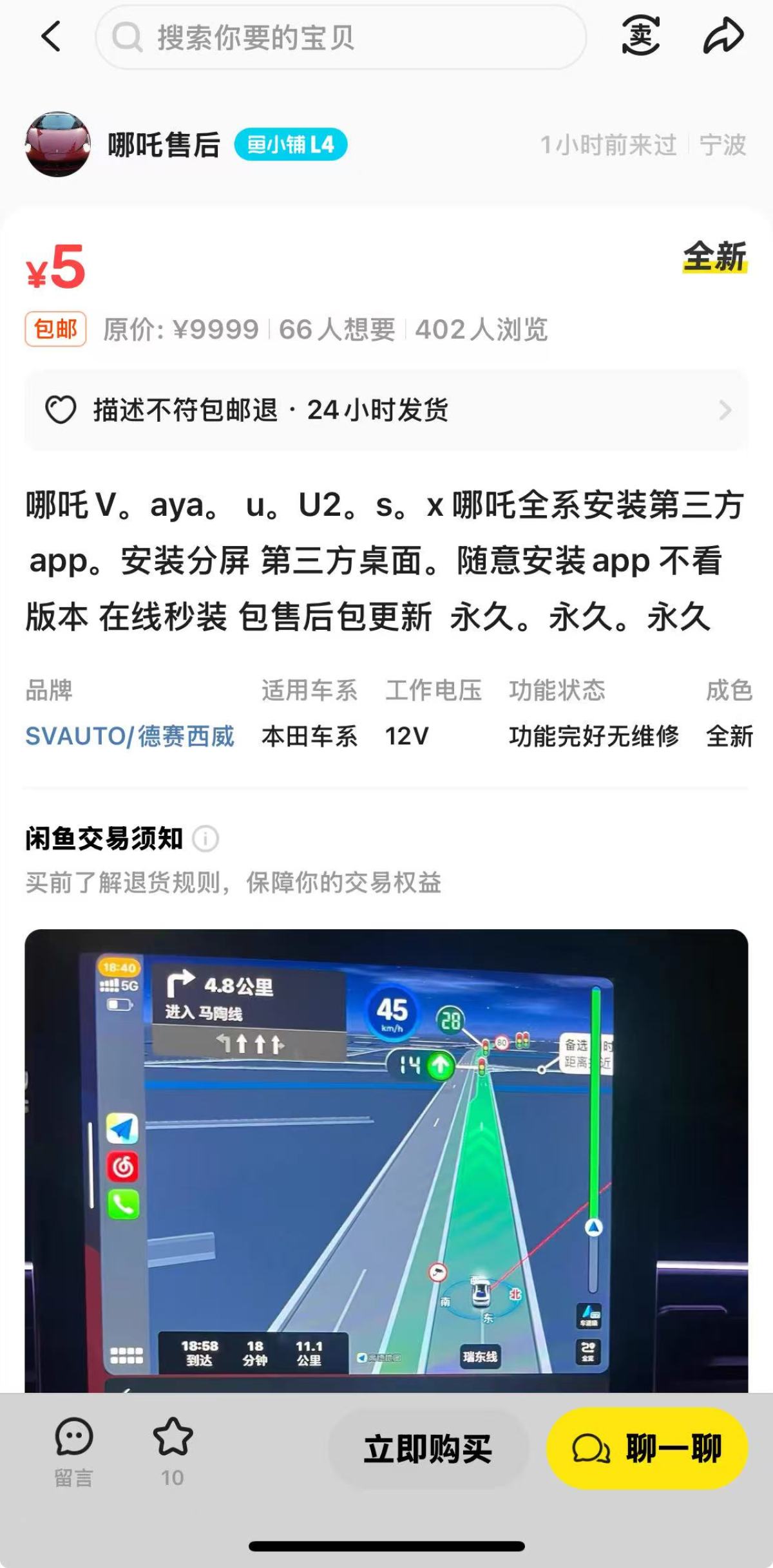Tap the info icon beside 闲鱼交易须知

(x=206, y=839)
